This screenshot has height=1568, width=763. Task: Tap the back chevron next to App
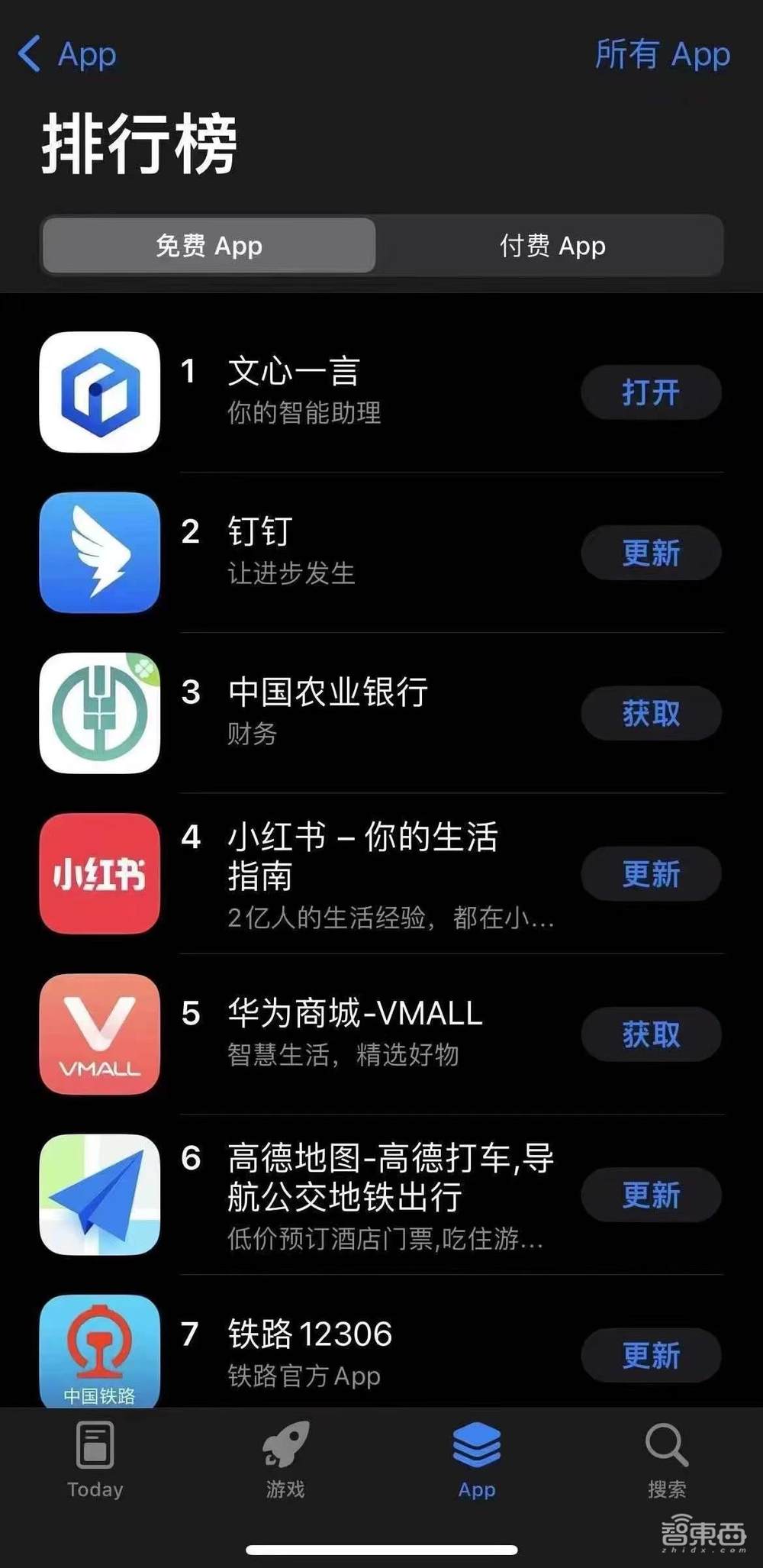point(29,53)
